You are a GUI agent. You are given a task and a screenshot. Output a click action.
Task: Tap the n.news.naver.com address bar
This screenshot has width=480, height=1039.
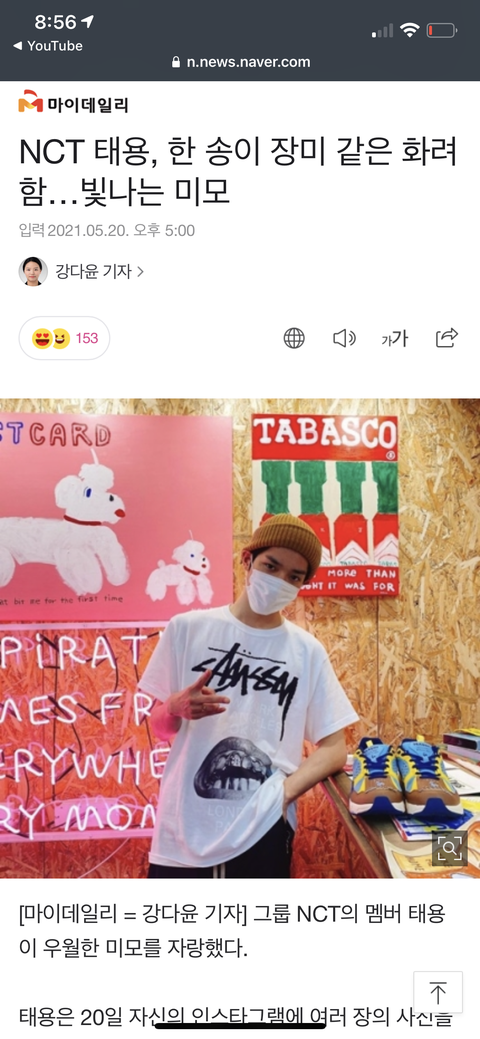241,62
